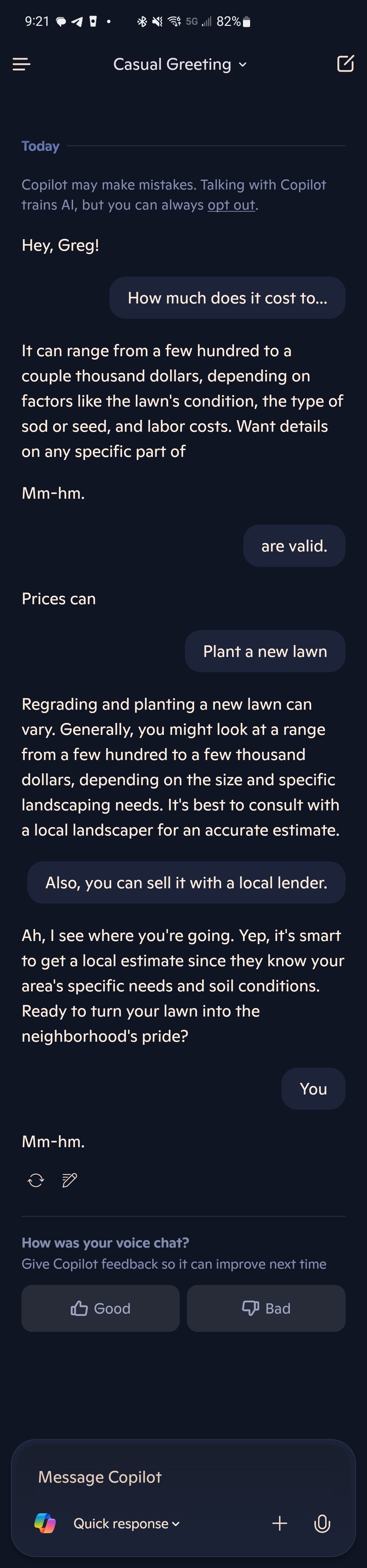Start a new chat

tap(345, 63)
